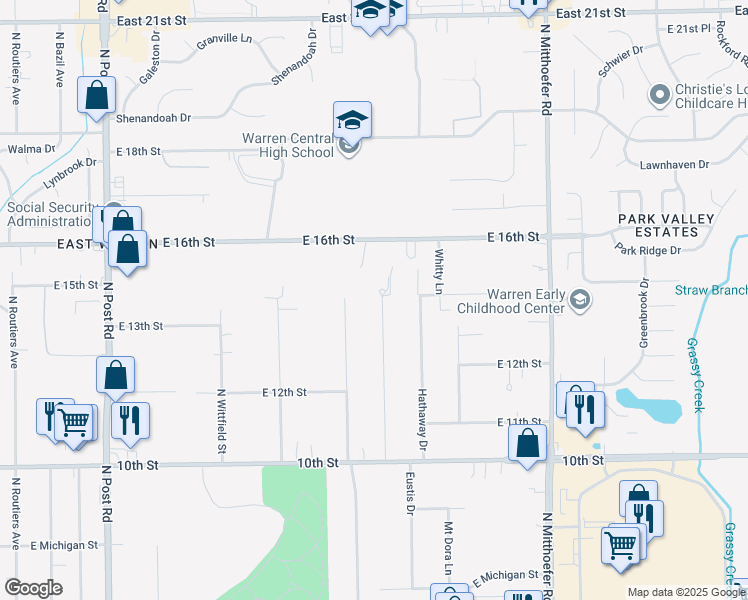Select the shopping cart pin near E Michigan St and Mitthoefer
748x600 pixels.
point(621,546)
